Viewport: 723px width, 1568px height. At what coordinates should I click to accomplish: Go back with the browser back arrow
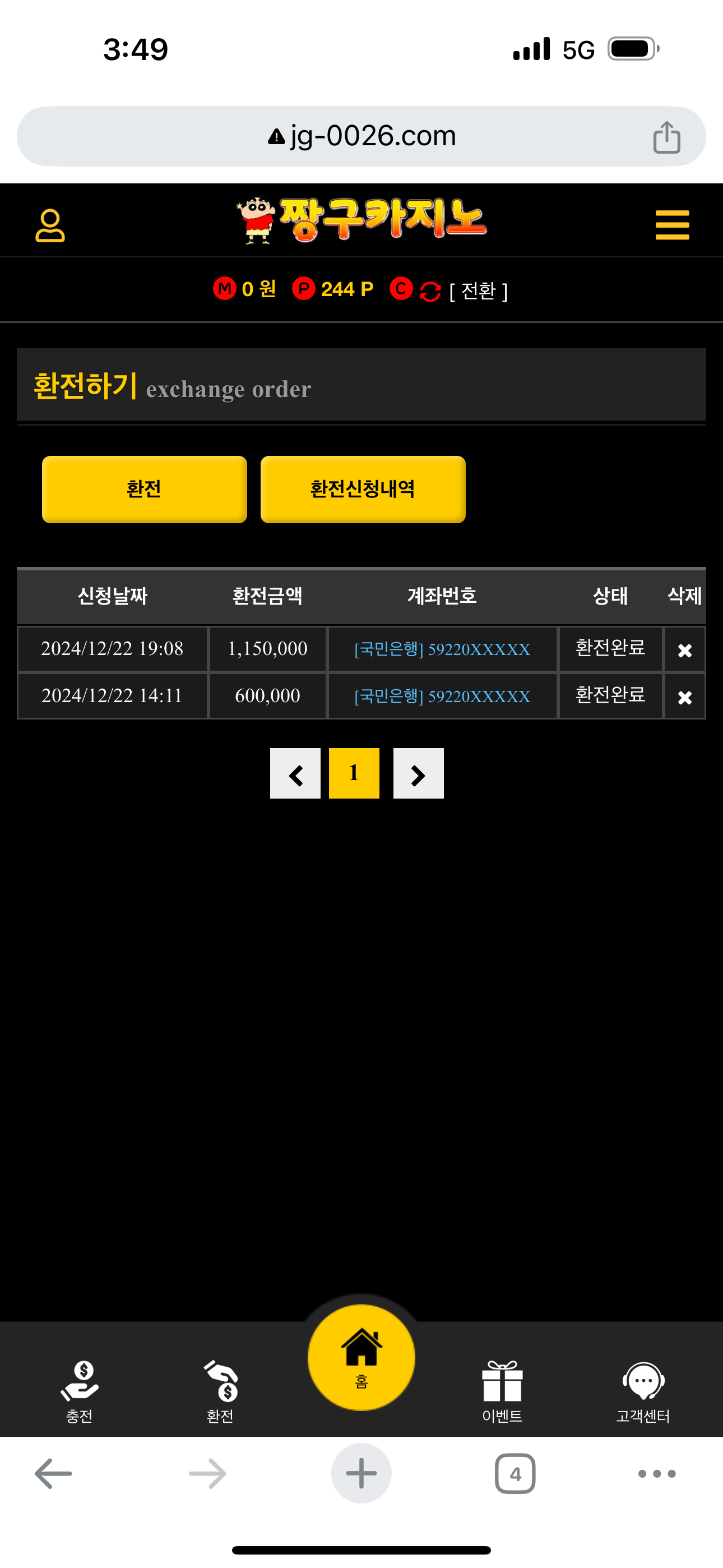(54, 1474)
